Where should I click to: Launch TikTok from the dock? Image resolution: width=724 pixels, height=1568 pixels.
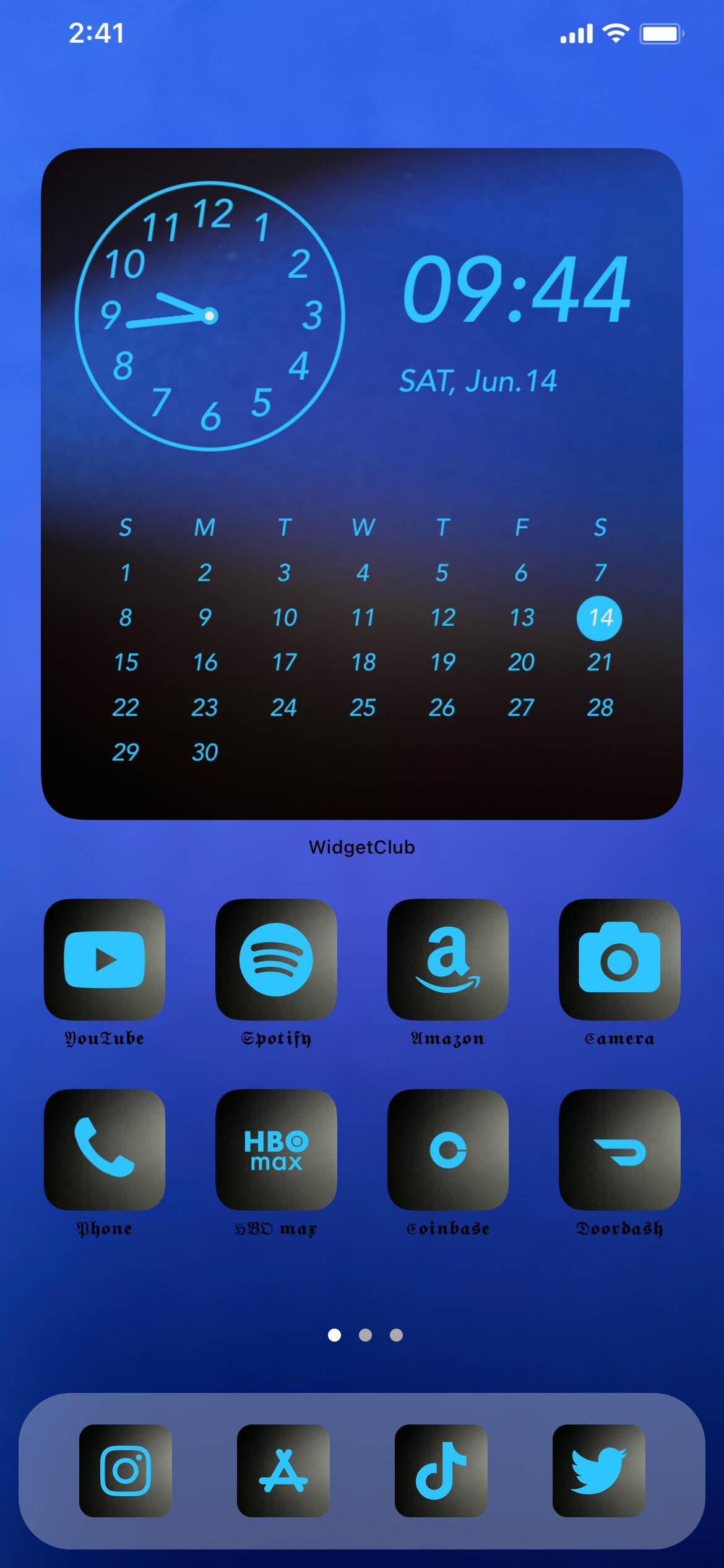[441, 1471]
